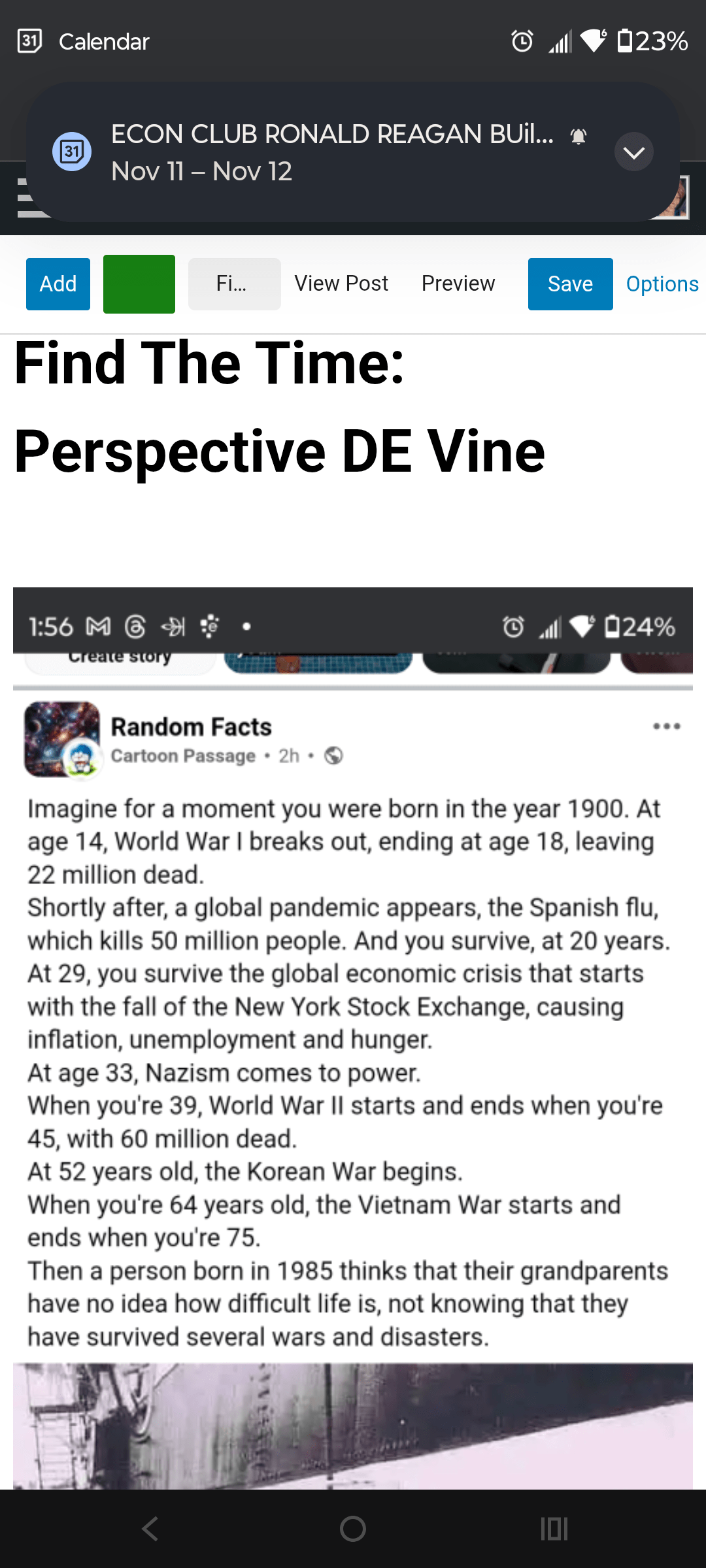Image resolution: width=706 pixels, height=1568 pixels.
Task: Open View Post
Action: 341,284
